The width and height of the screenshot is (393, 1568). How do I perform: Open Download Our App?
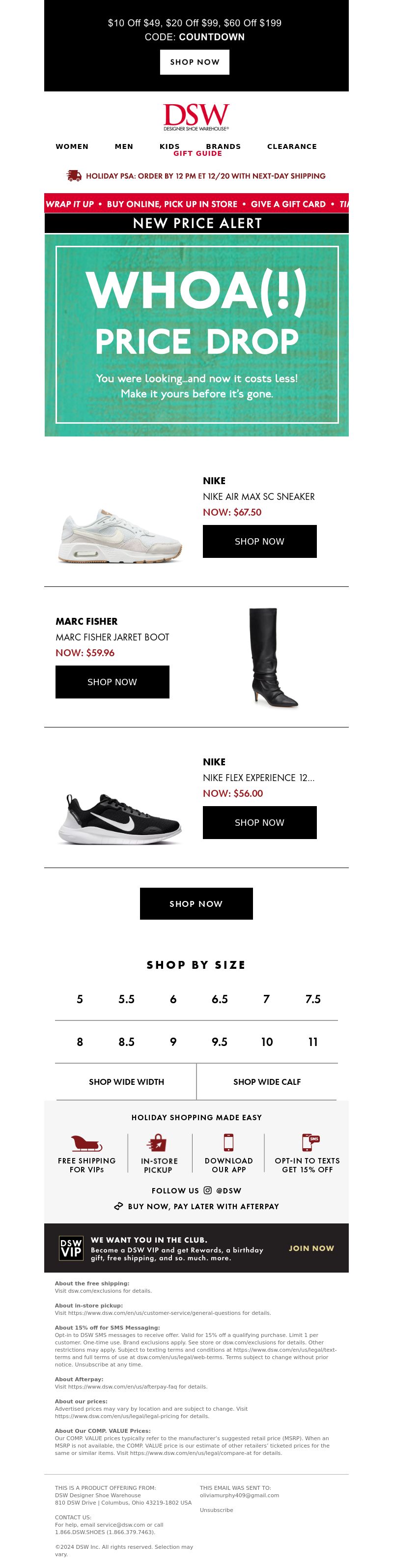(228, 1153)
